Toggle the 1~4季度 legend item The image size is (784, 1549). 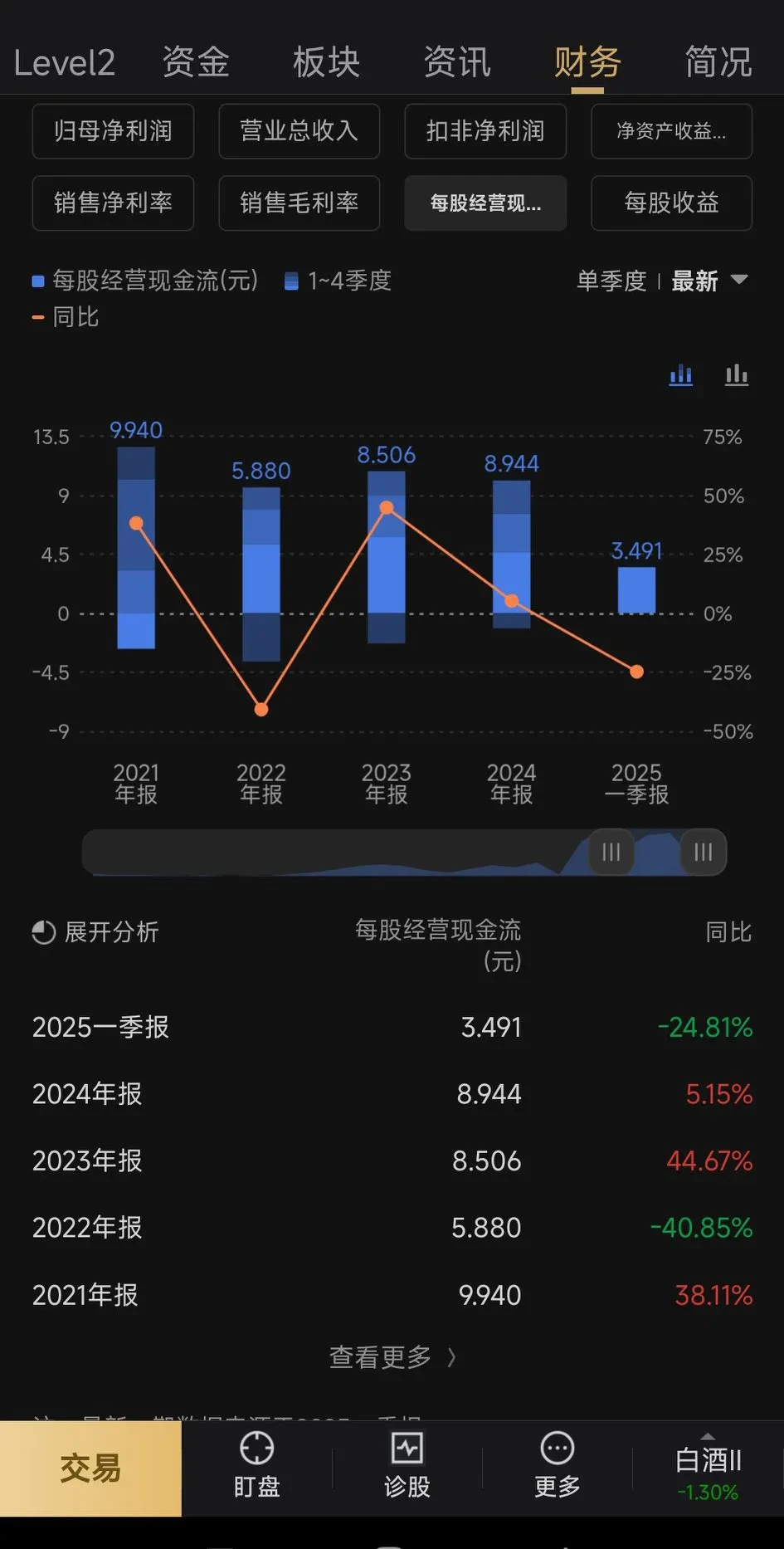[335, 281]
